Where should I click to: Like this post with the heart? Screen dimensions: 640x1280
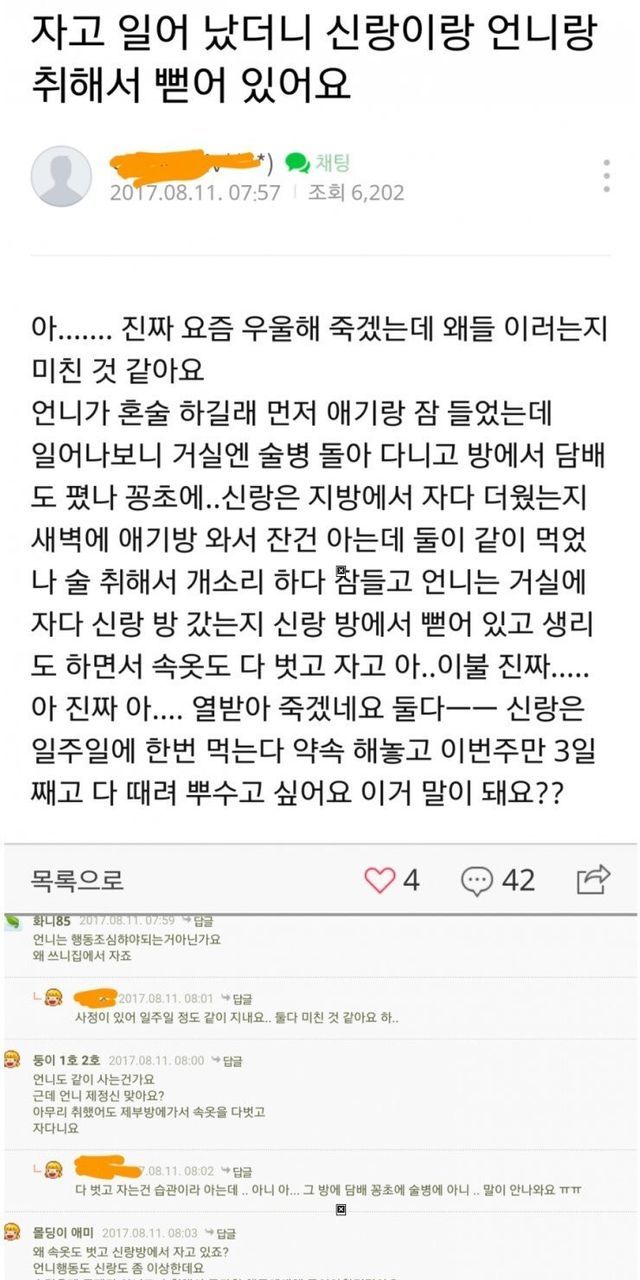click(x=380, y=880)
